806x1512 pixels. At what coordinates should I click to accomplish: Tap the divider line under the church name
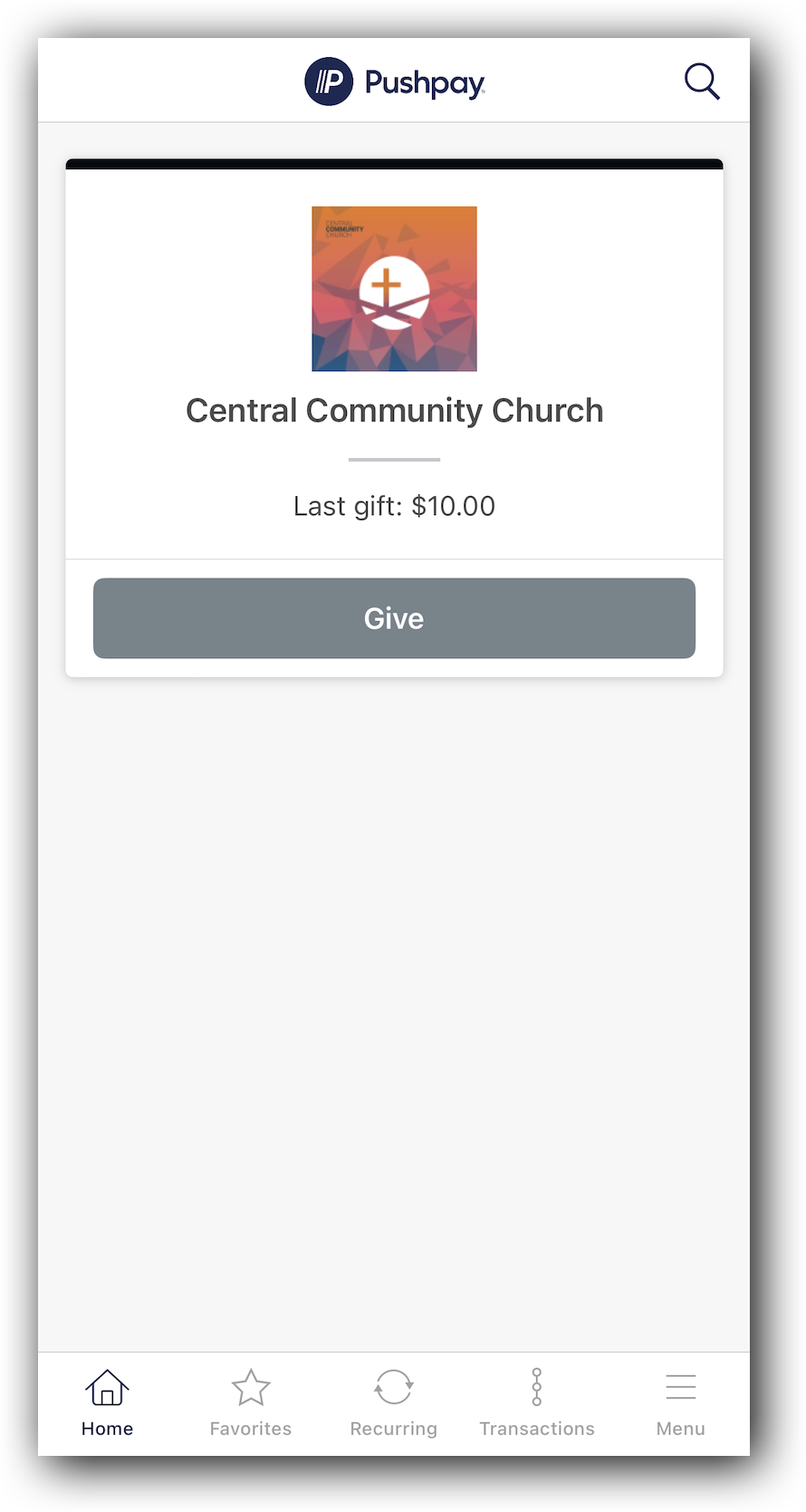tap(394, 458)
